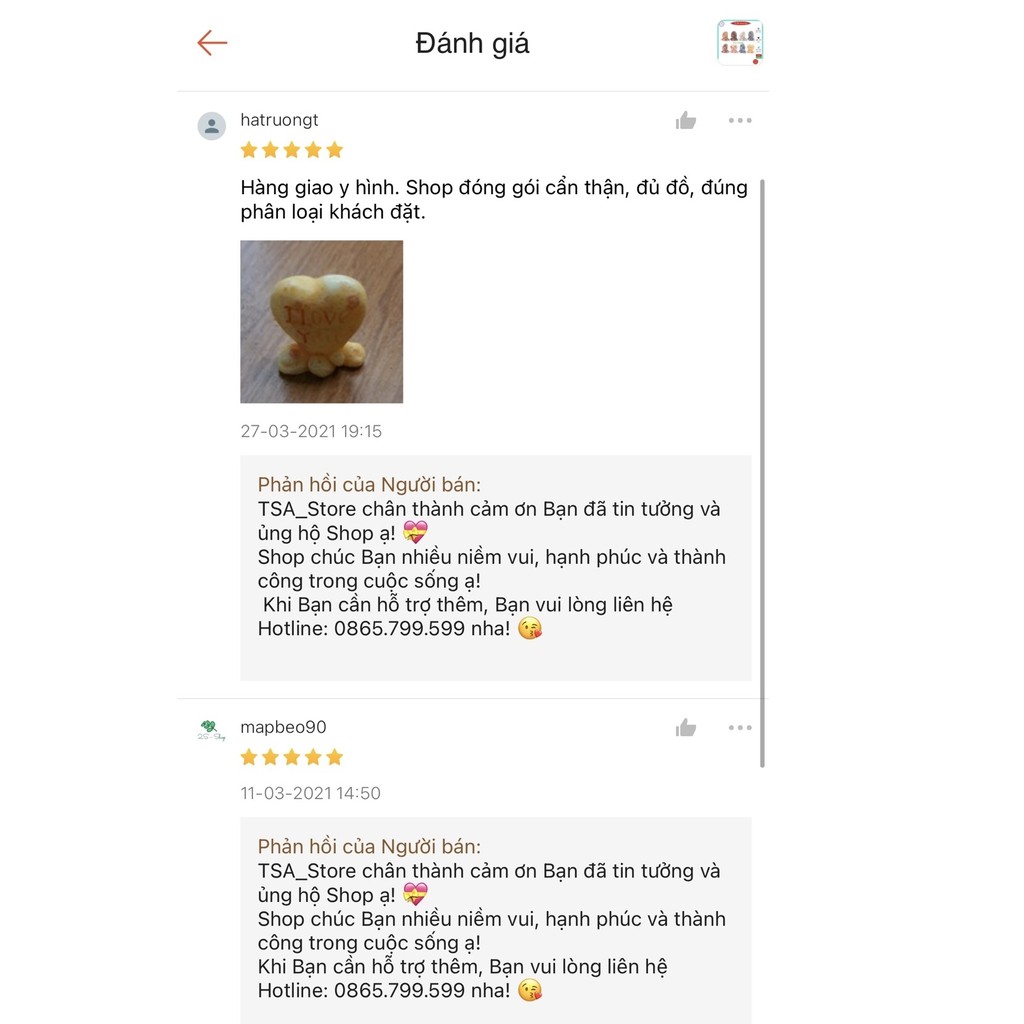Image resolution: width=1024 pixels, height=1024 pixels.
Task: Go back from the Đánh giá screen
Action: [212, 43]
